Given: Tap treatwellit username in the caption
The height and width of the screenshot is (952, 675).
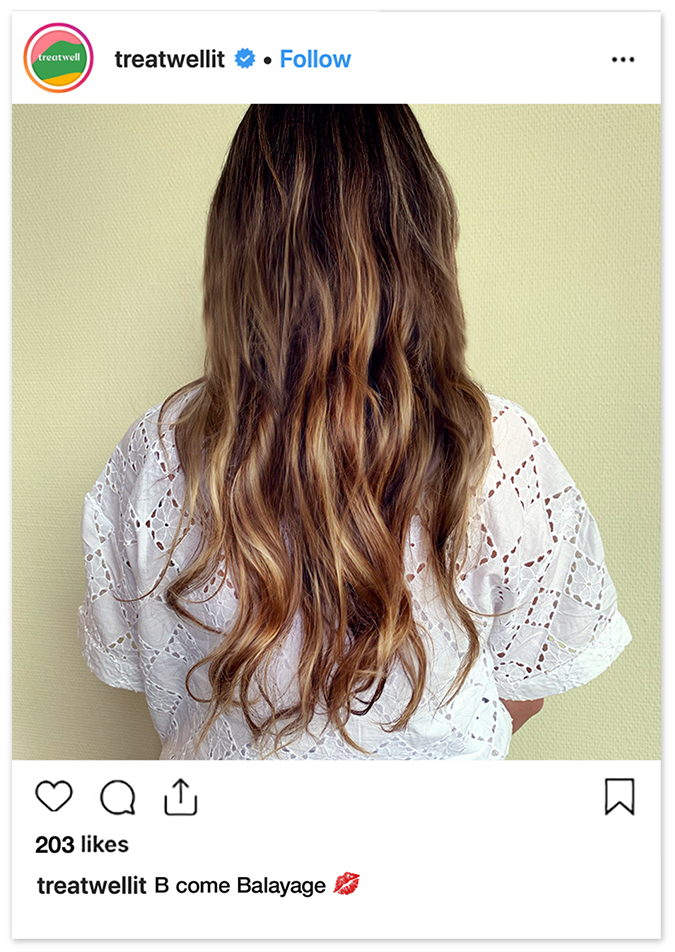Looking at the screenshot, I should [x=92, y=885].
